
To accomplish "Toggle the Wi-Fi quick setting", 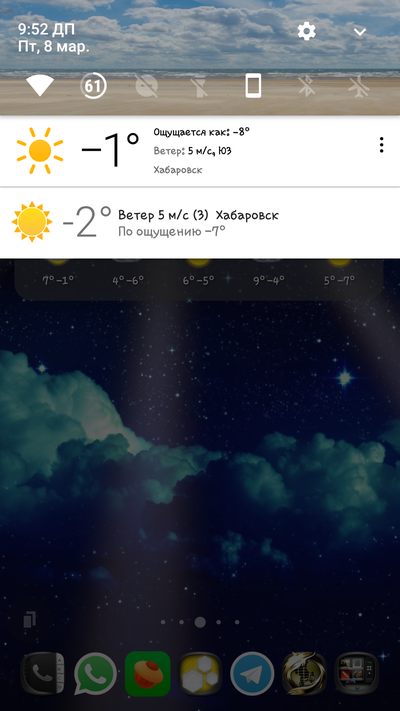I will (x=40, y=85).
